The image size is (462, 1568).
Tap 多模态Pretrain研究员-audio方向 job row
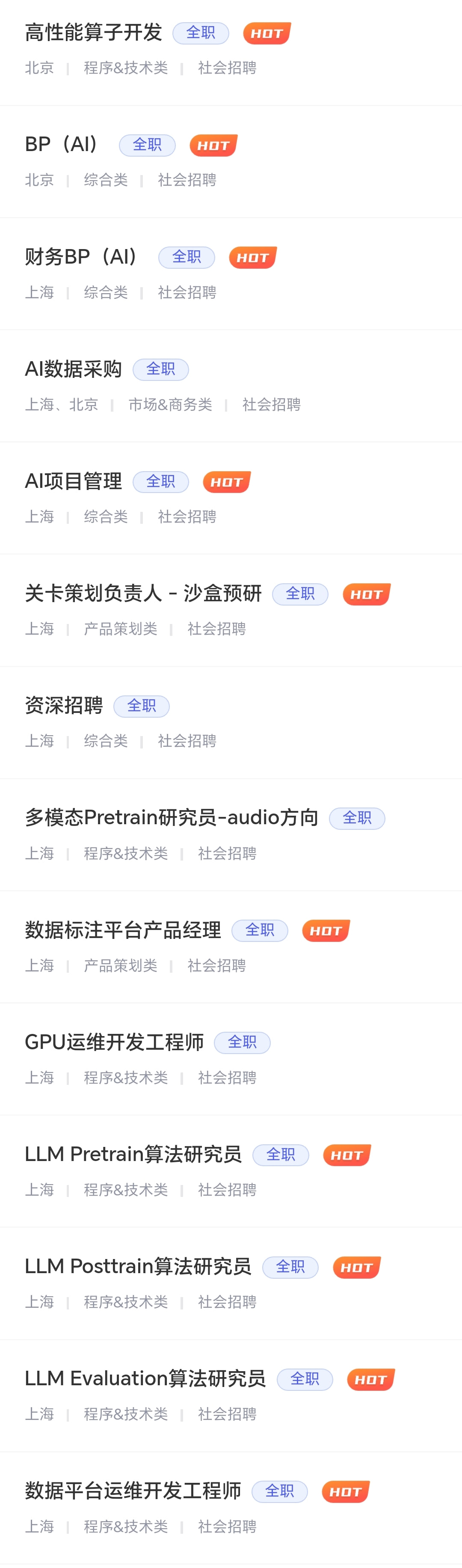[x=172, y=817]
